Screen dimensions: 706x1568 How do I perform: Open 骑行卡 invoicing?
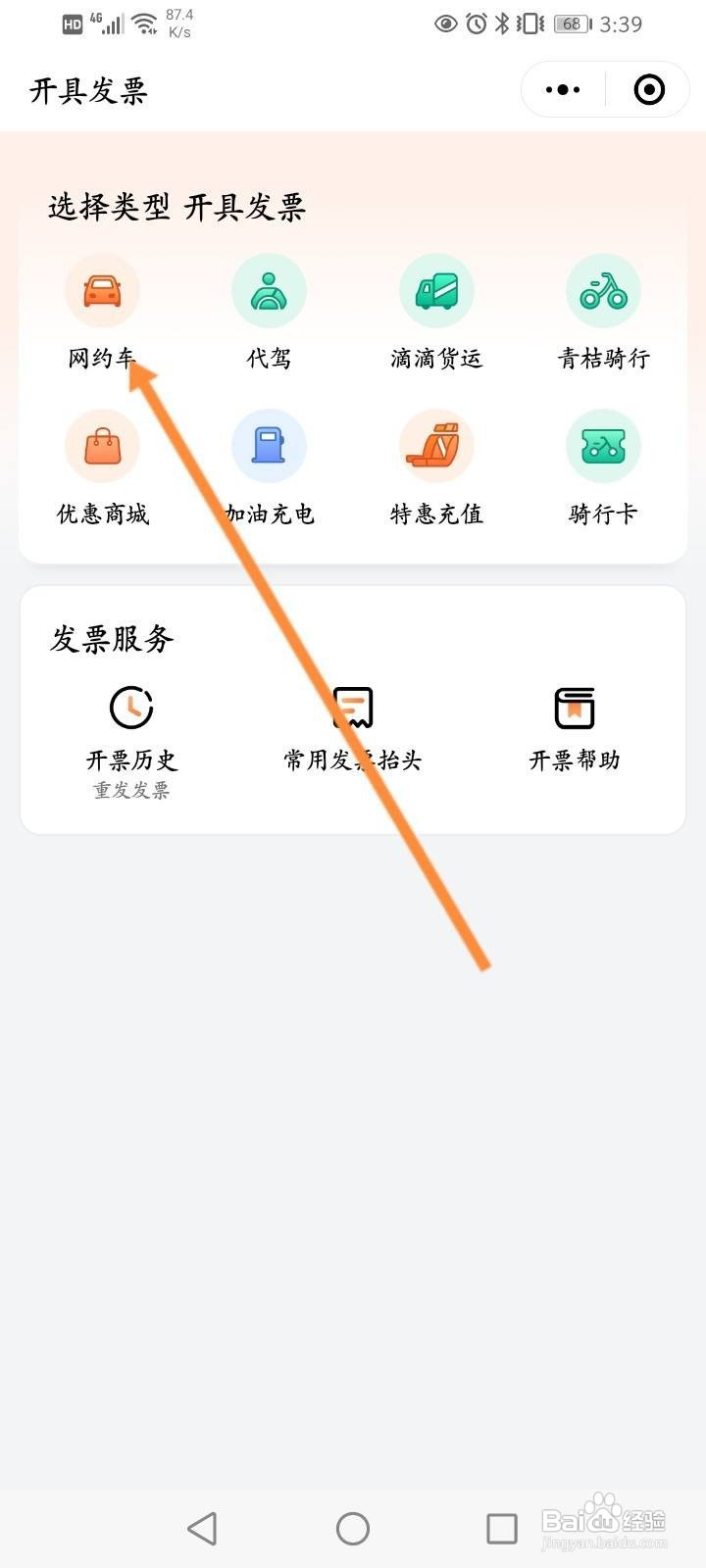[x=603, y=468]
